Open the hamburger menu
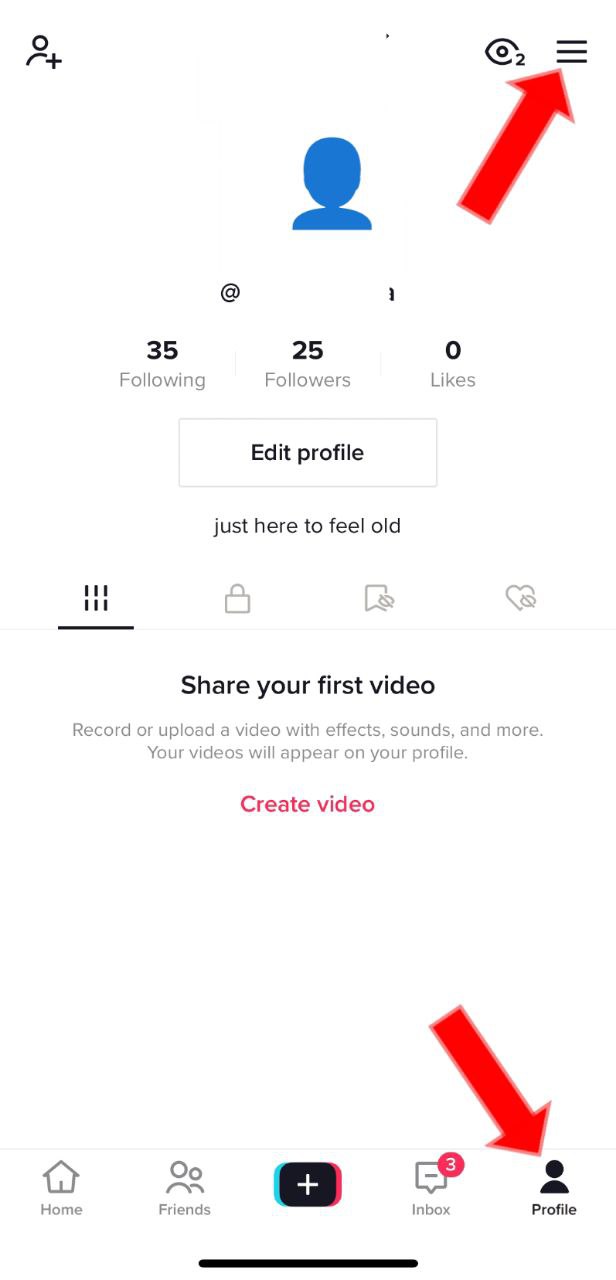 point(571,52)
